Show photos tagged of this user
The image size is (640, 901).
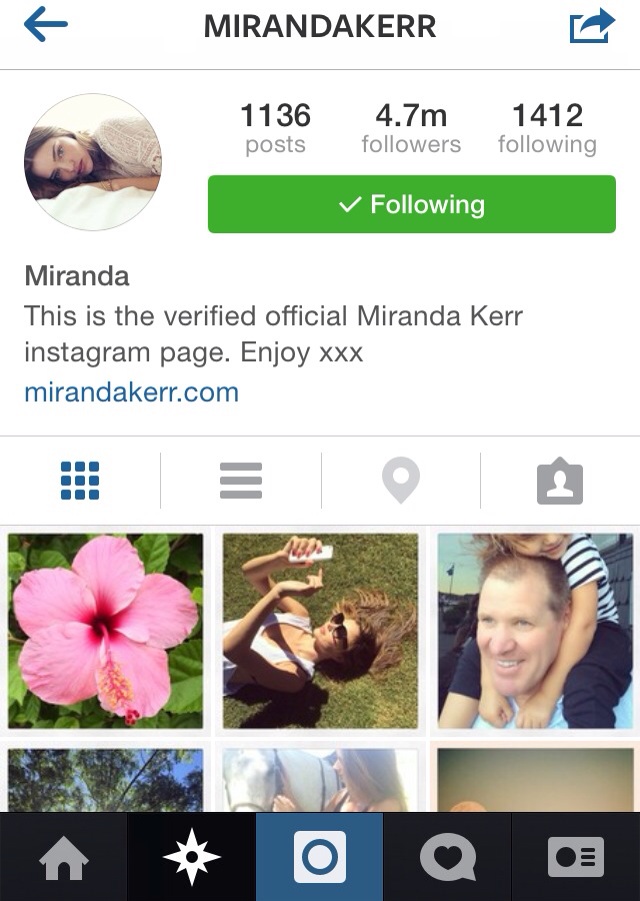[x=560, y=481]
